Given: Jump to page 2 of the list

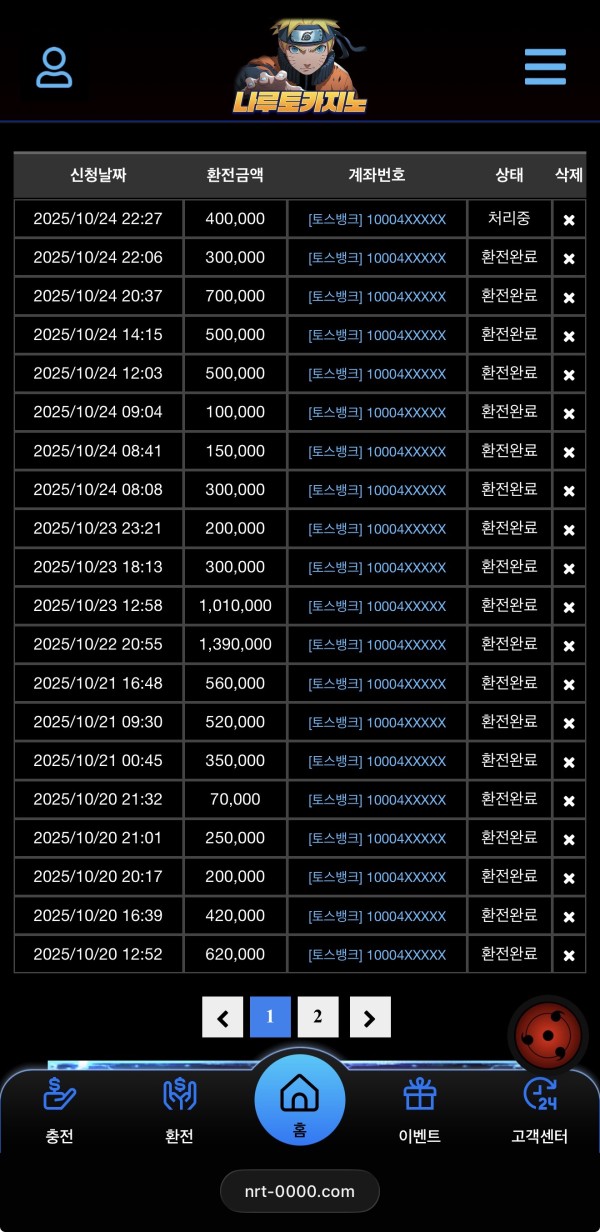Looking at the screenshot, I should click(318, 1017).
